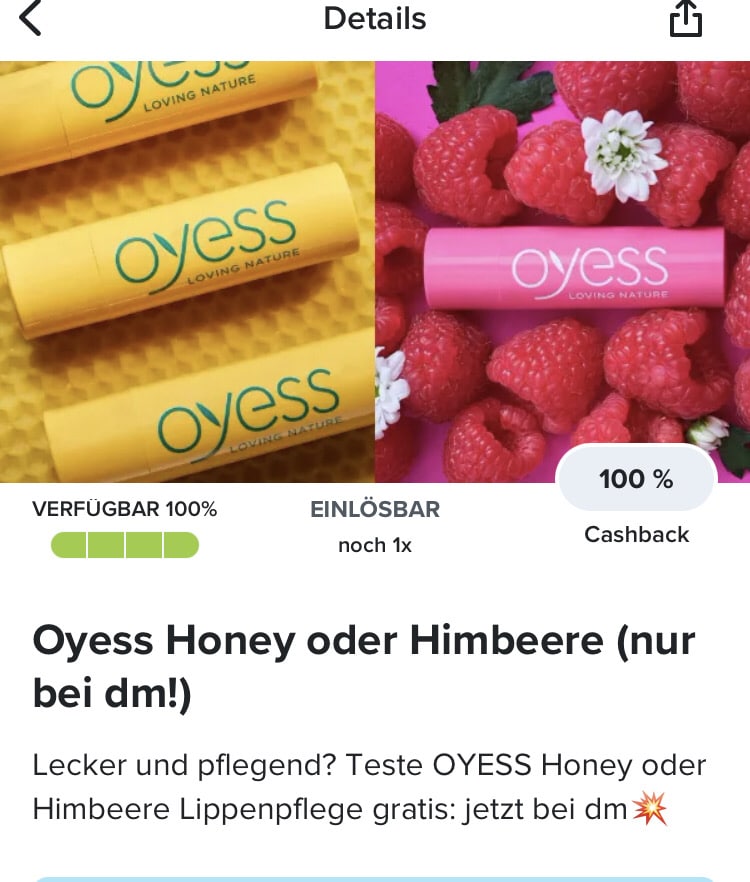This screenshot has height=882, width=750.
Task: Share this Oyess cashback offer
Action: click(686, 19)
